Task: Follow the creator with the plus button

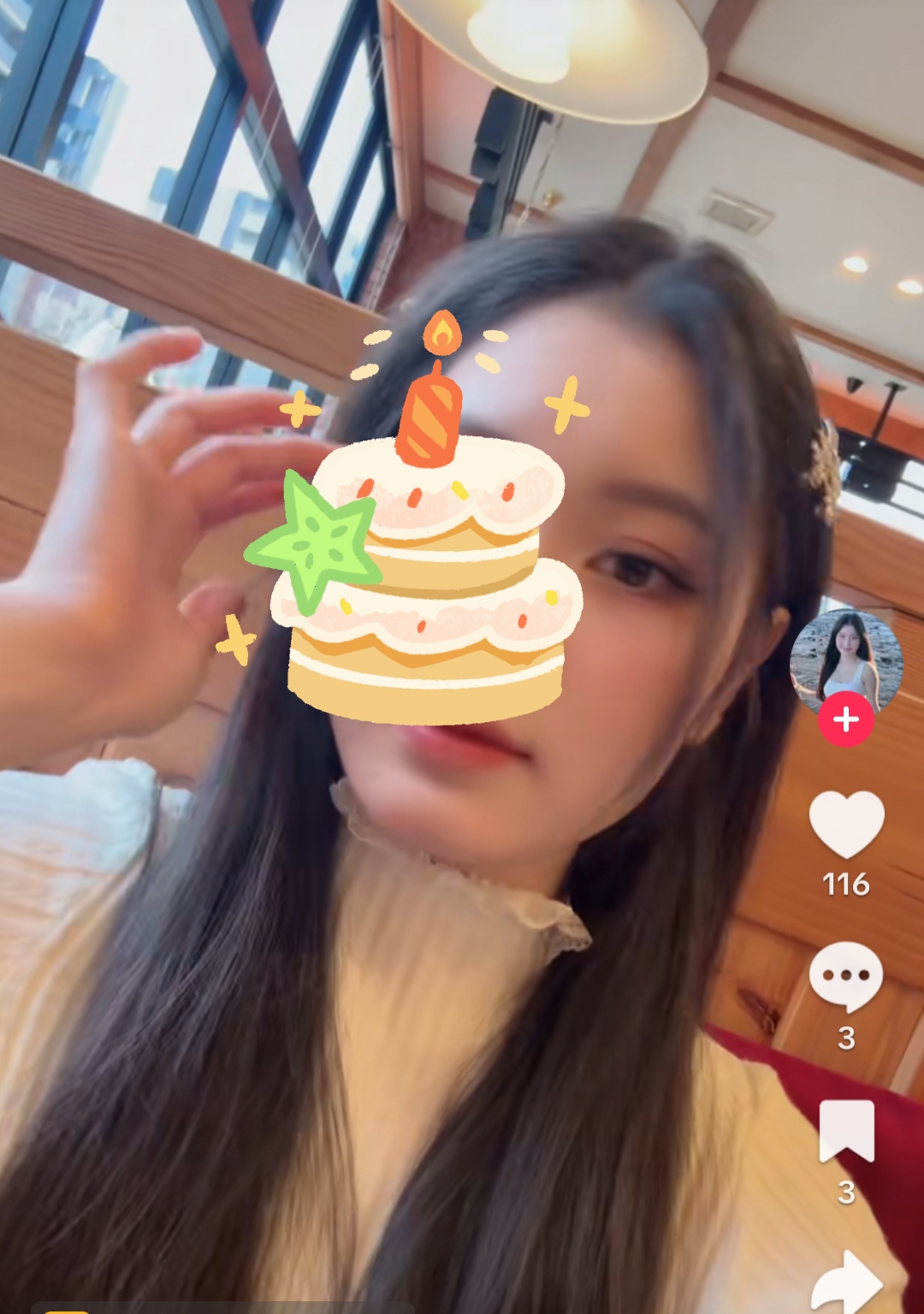Action: pyautogui.click(x=845, y=719)
